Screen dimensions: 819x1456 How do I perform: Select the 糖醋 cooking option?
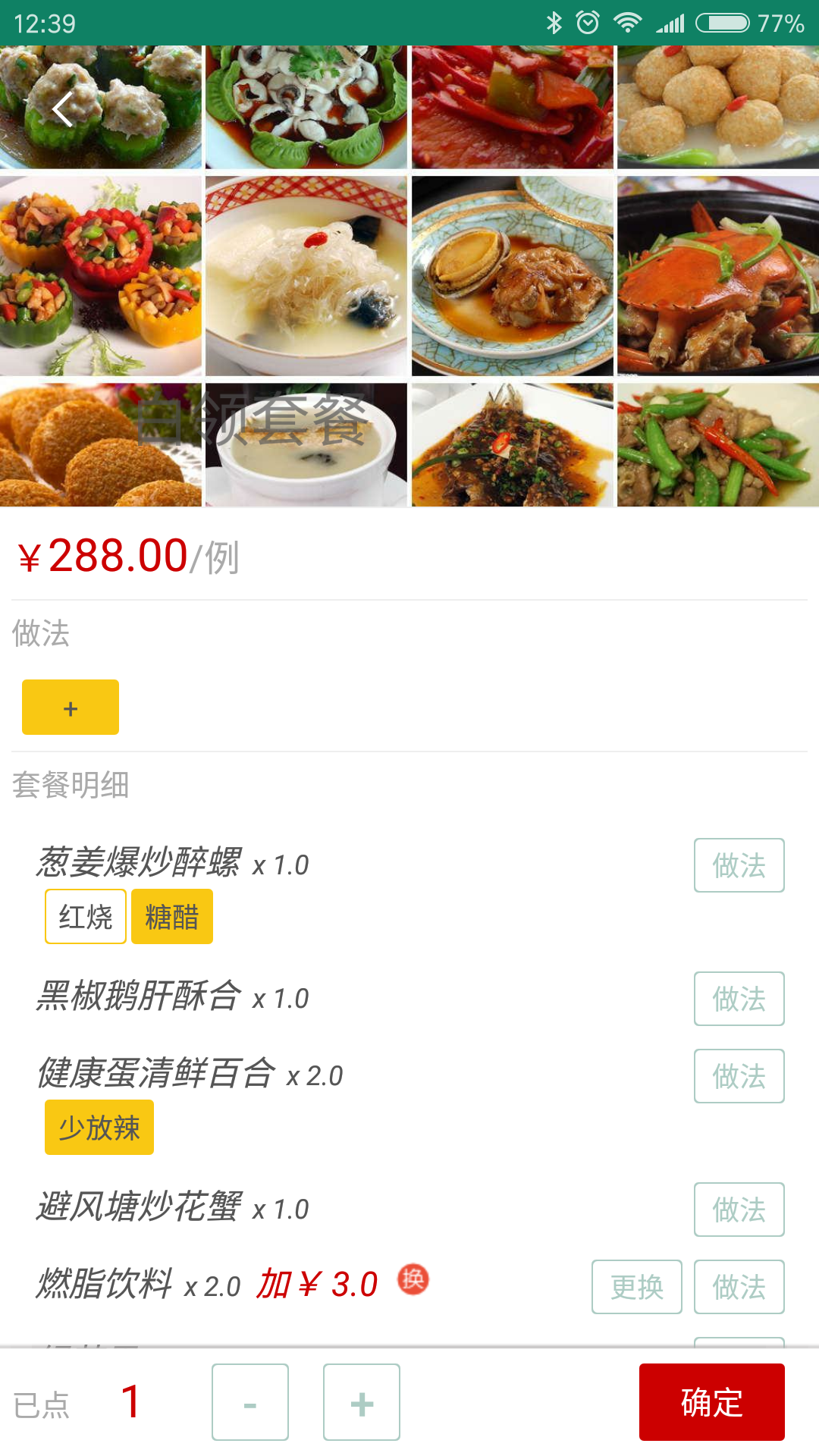pos(172,917)
